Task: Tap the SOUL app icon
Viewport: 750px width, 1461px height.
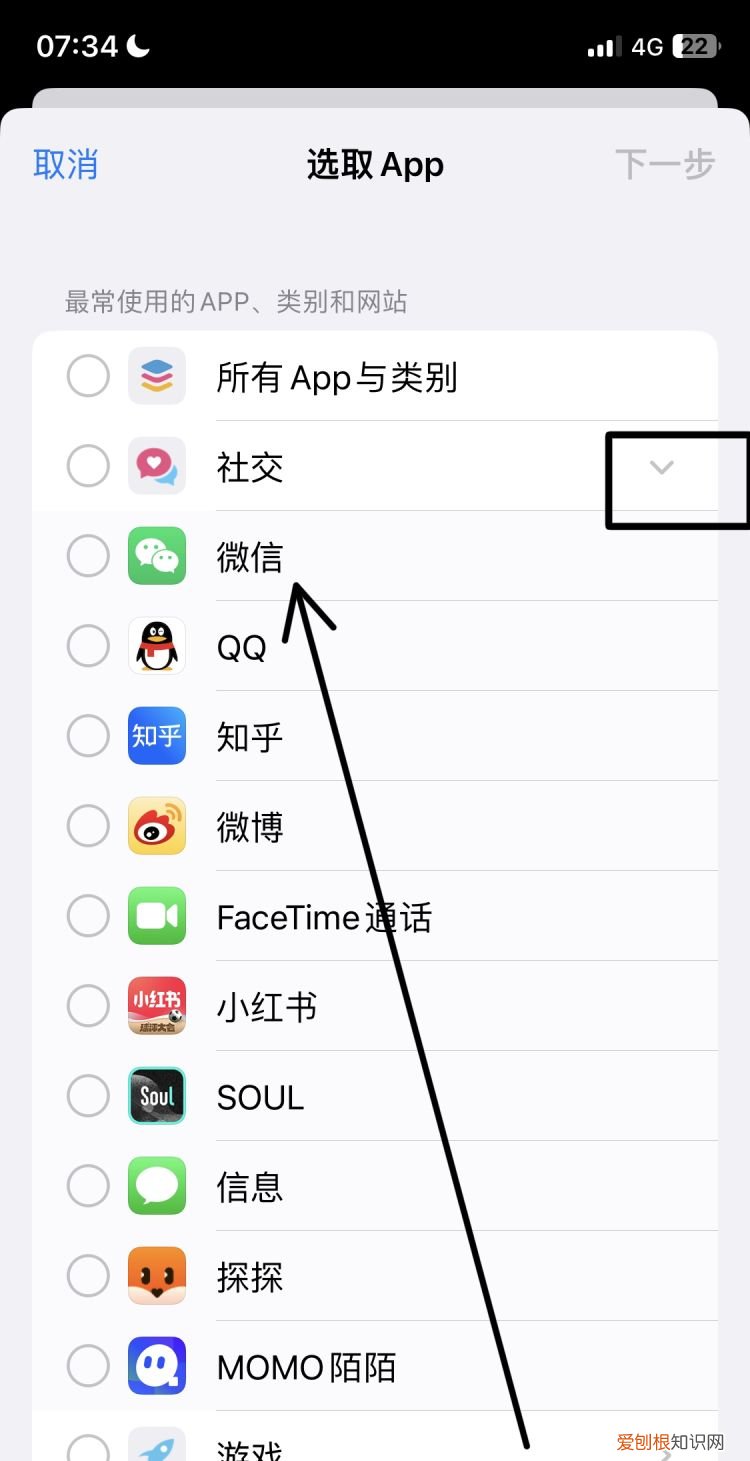Action: point(157,1096)
